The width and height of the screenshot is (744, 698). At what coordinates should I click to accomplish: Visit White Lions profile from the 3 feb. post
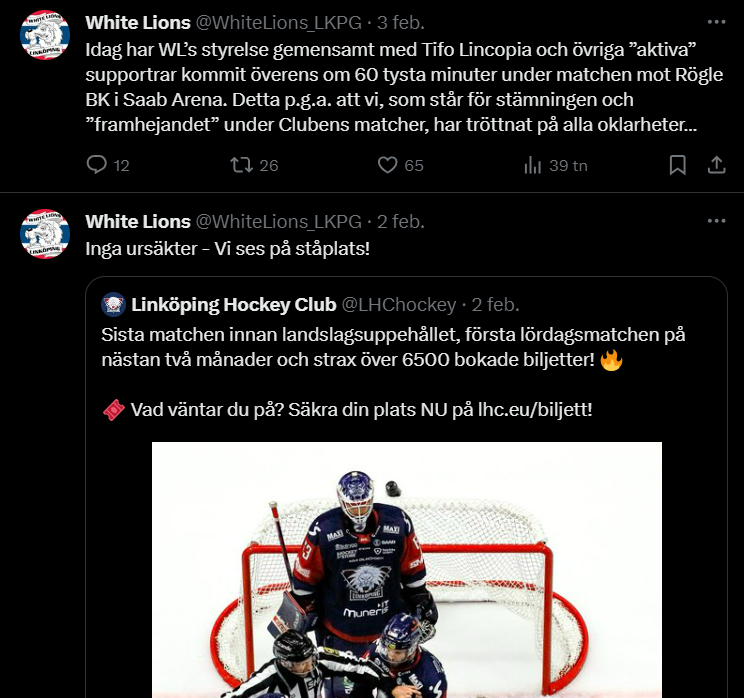coord(138,22)
